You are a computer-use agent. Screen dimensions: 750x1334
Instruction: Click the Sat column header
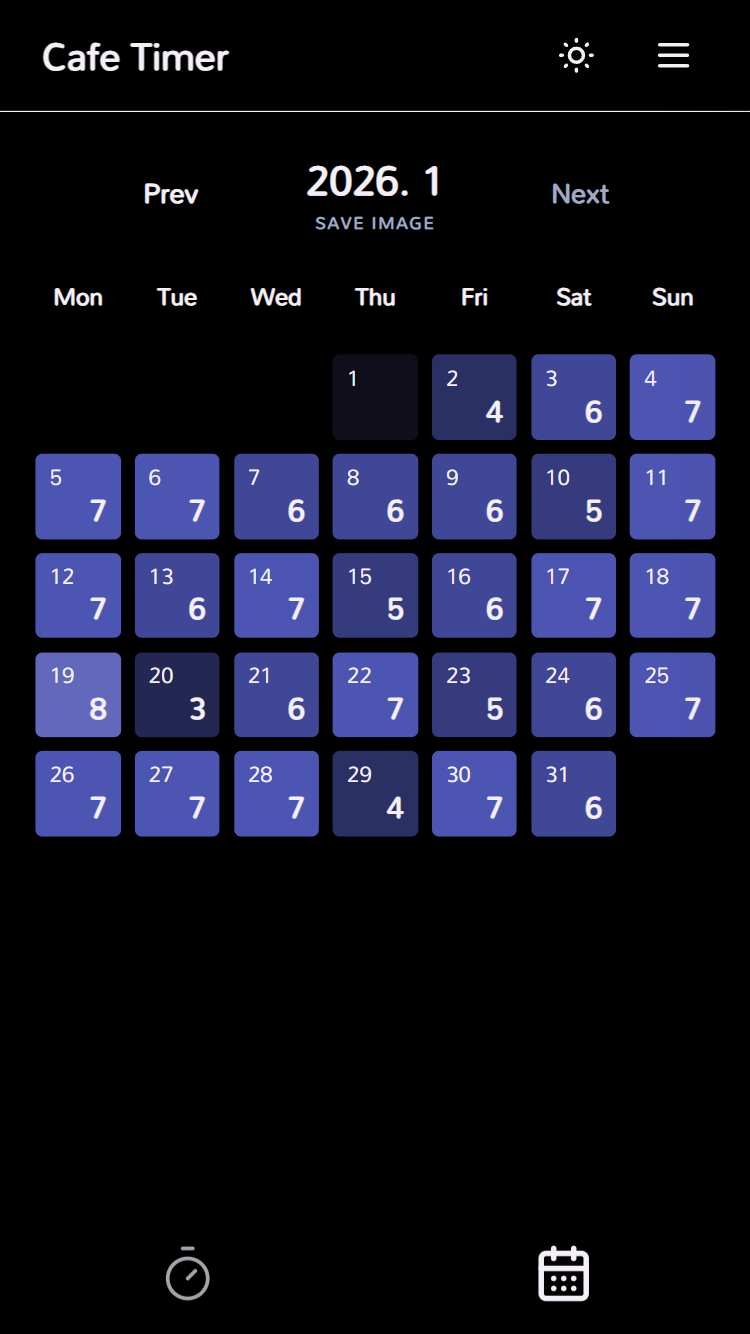coord(573,297)
